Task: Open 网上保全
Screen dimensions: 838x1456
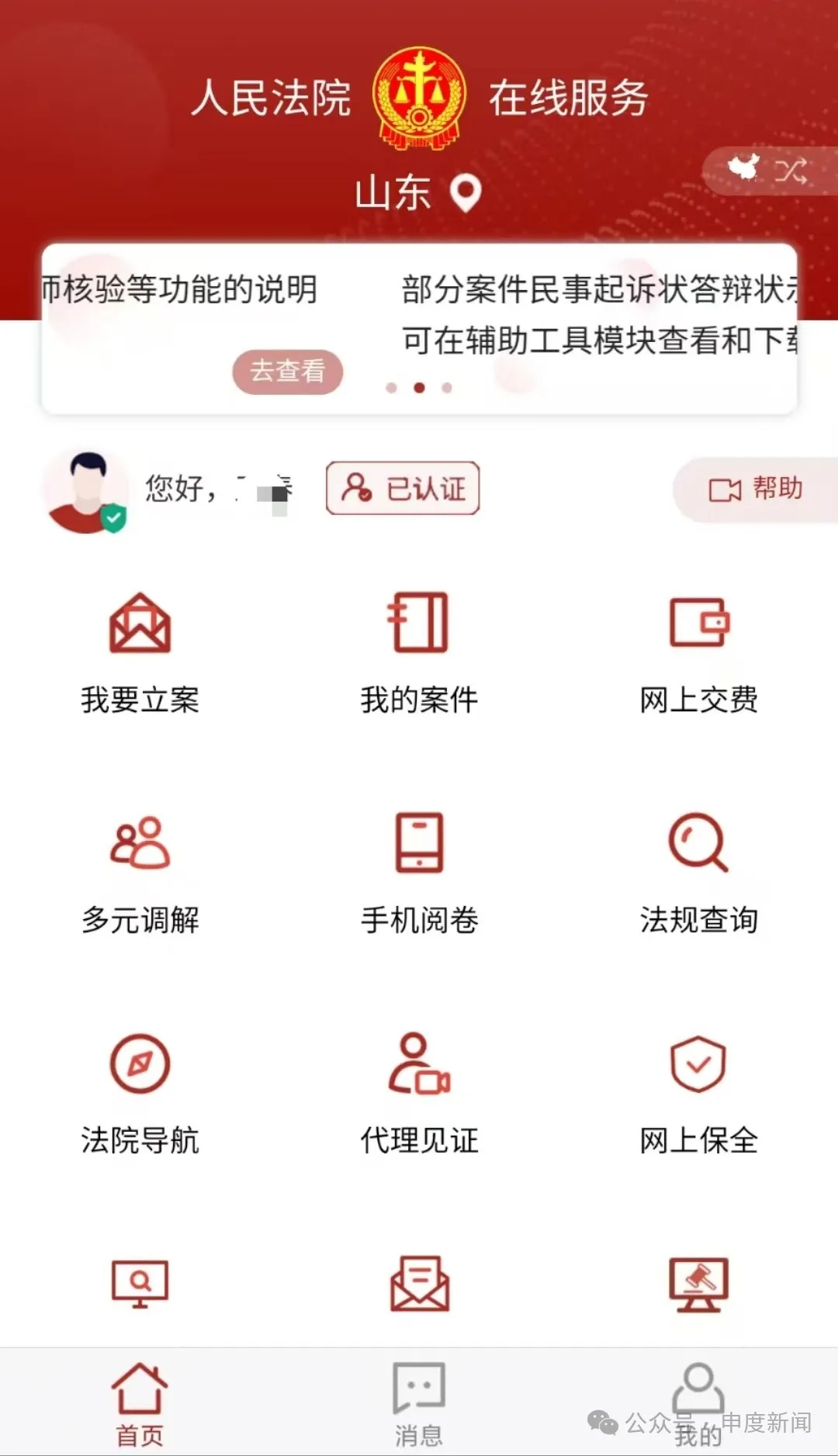Action: tap(698, 1094)
